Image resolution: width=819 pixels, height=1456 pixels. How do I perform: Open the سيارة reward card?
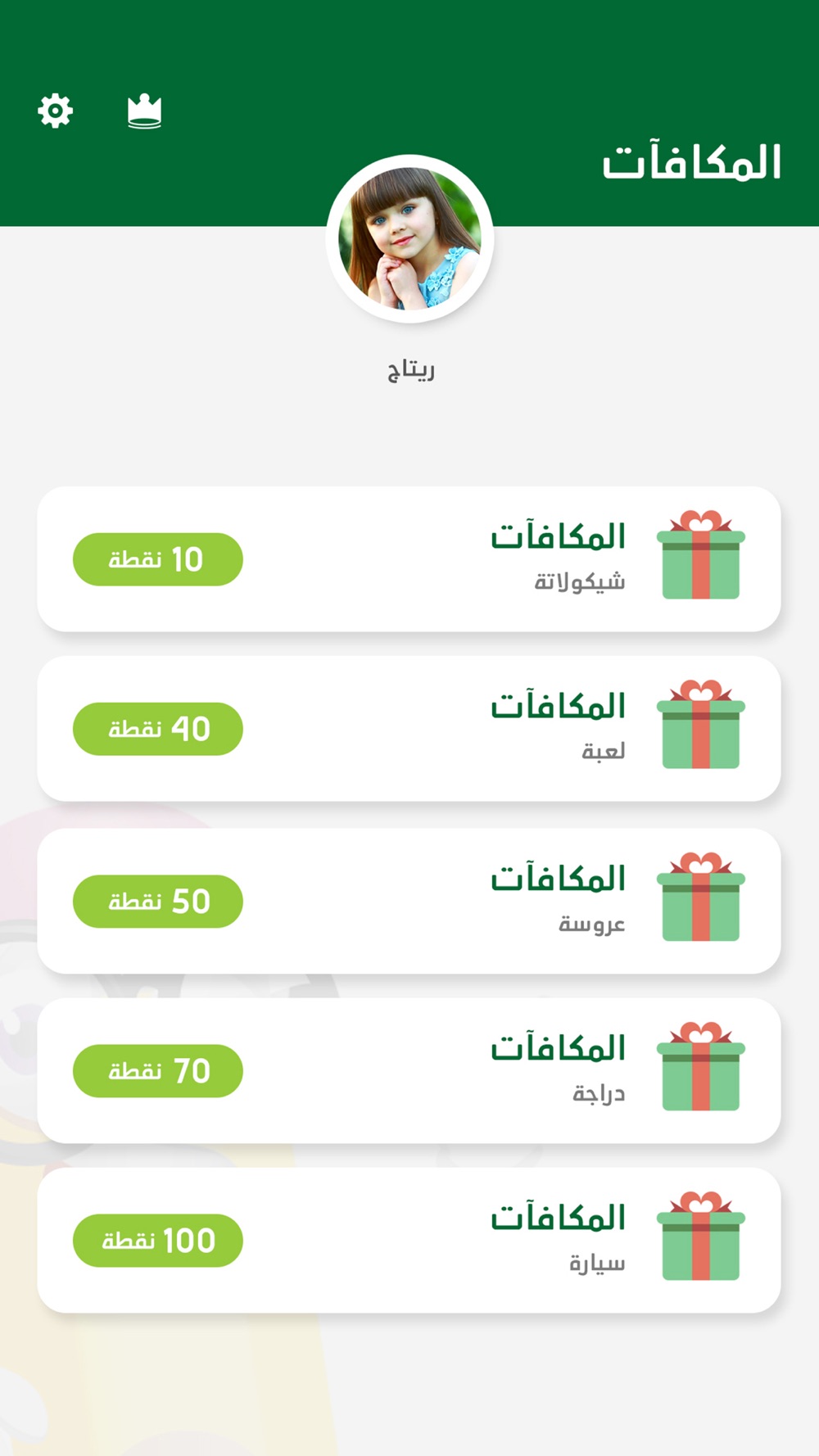(x=491, y=1240)
